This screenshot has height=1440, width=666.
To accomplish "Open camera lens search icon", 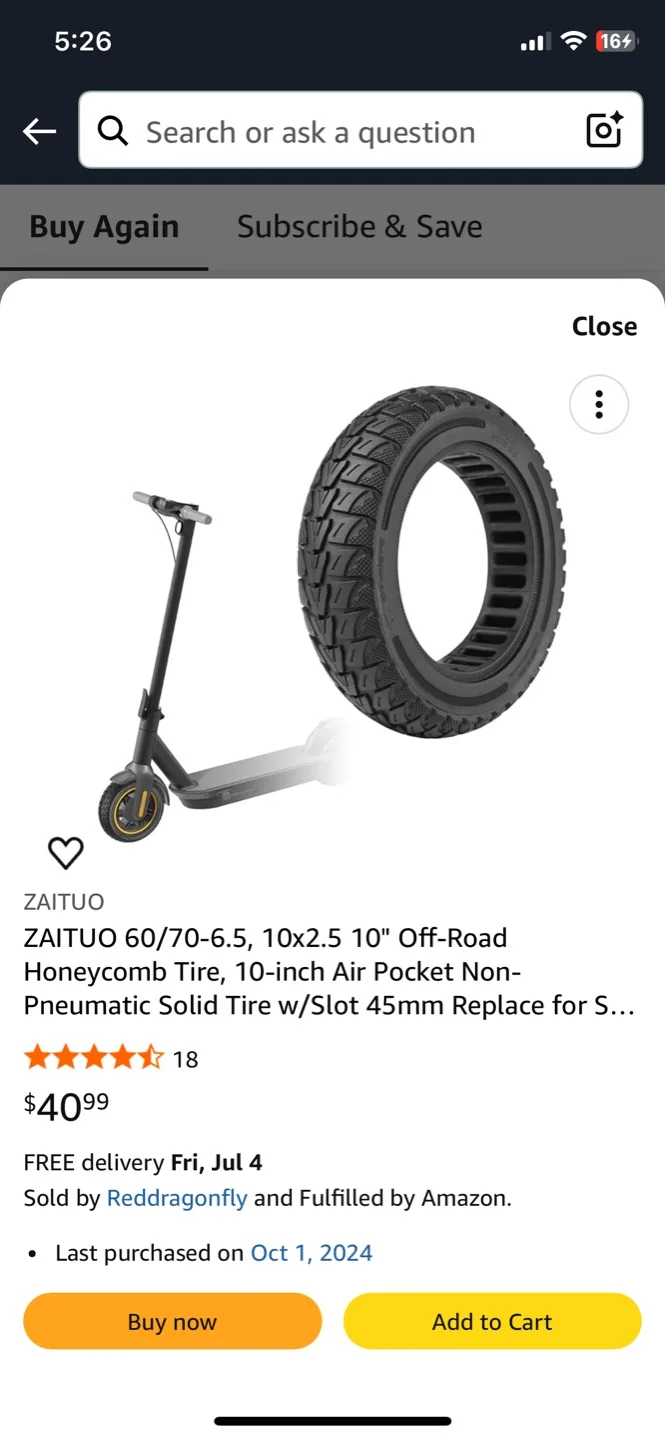I will [604, 131].
